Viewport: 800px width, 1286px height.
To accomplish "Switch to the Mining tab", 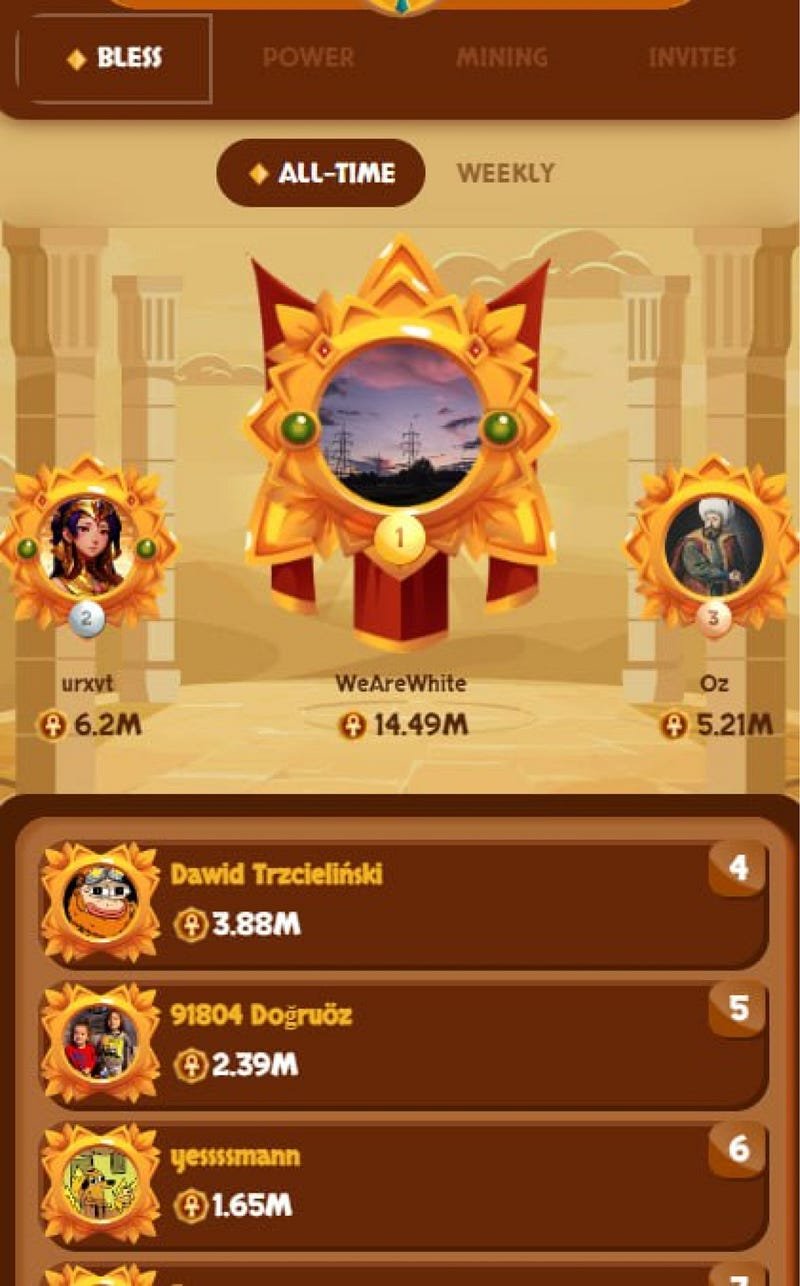I will click(x=502, y=58).
